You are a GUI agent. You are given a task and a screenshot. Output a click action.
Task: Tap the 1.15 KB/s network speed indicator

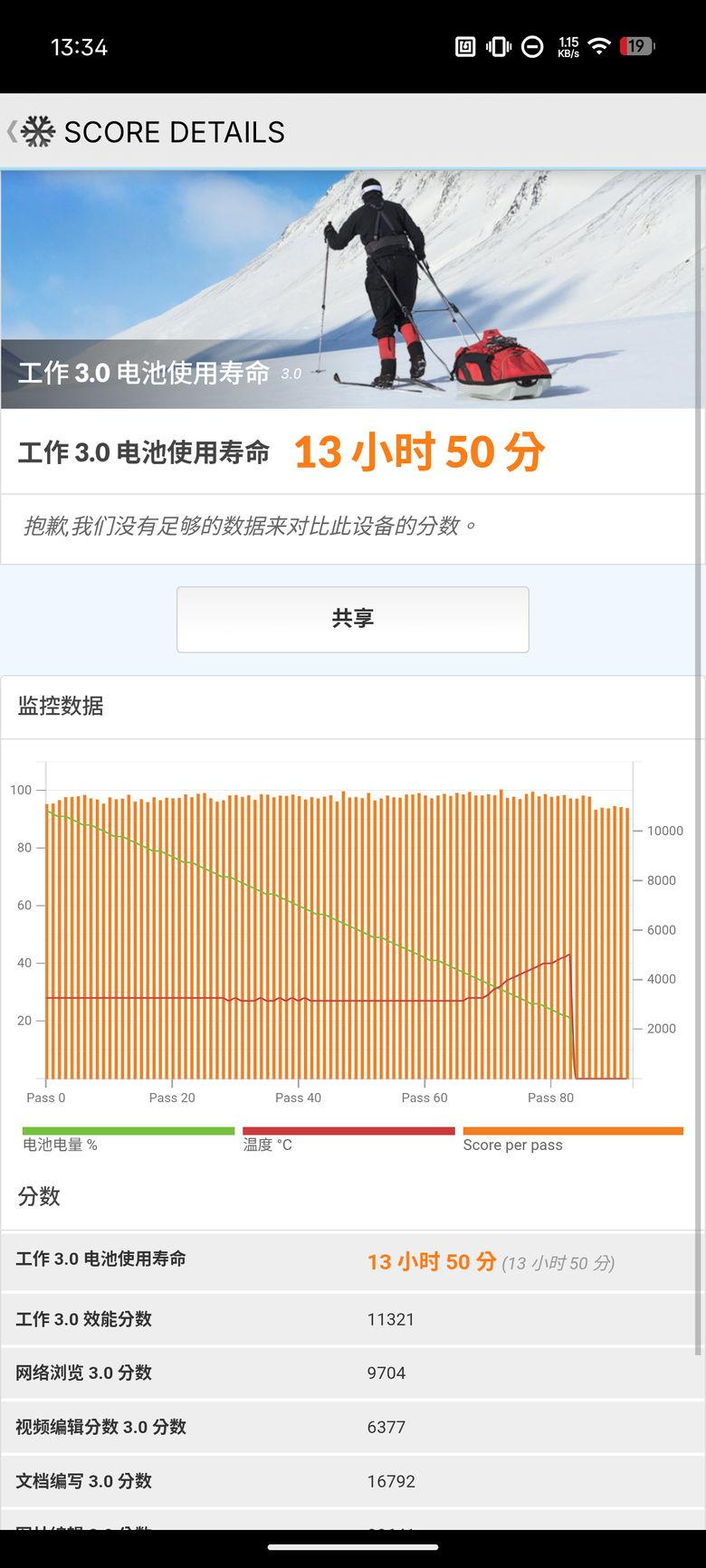click(x=565, y=45)
